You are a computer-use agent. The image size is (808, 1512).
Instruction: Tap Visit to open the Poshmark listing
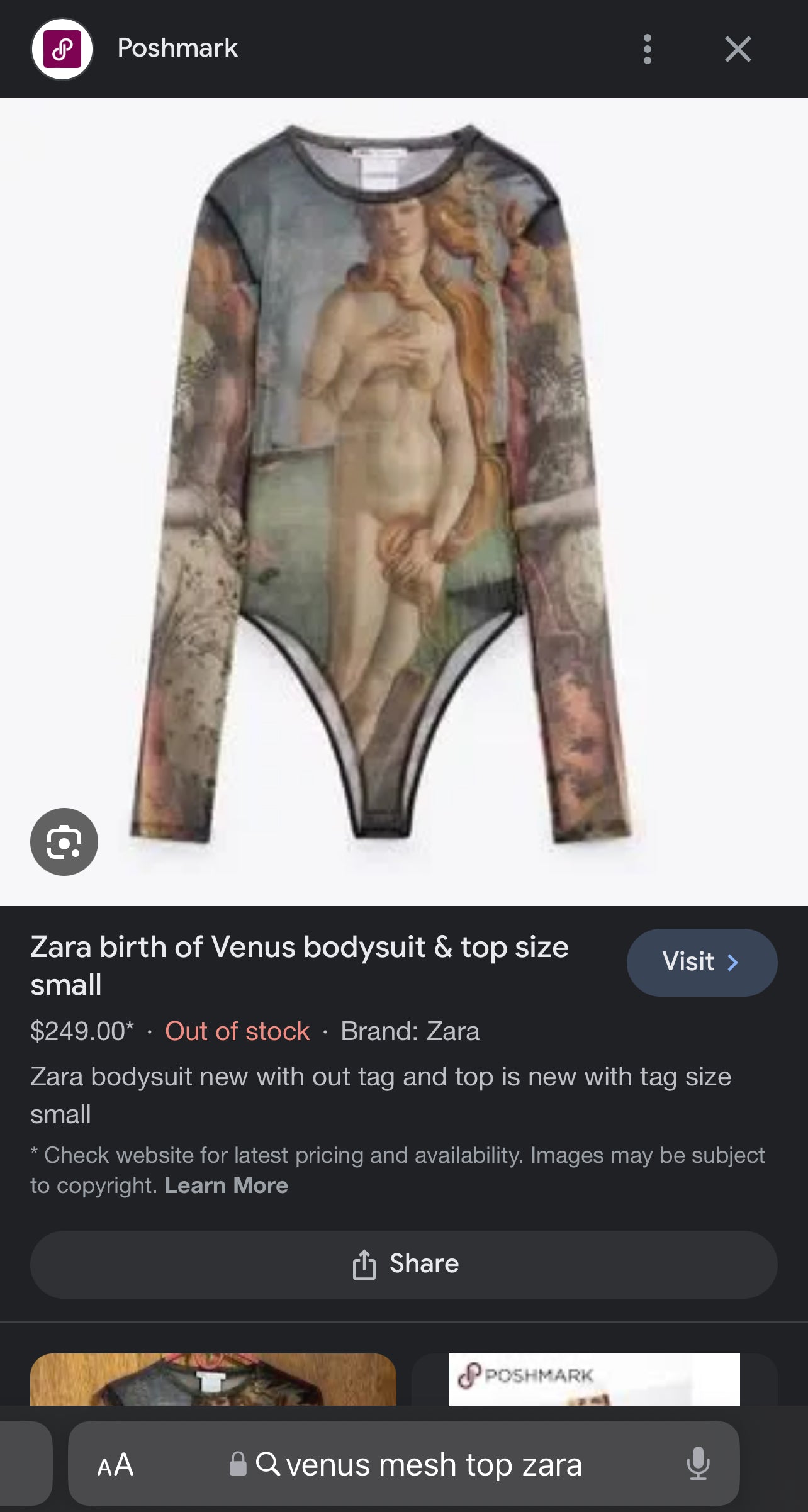pos(701,962)
